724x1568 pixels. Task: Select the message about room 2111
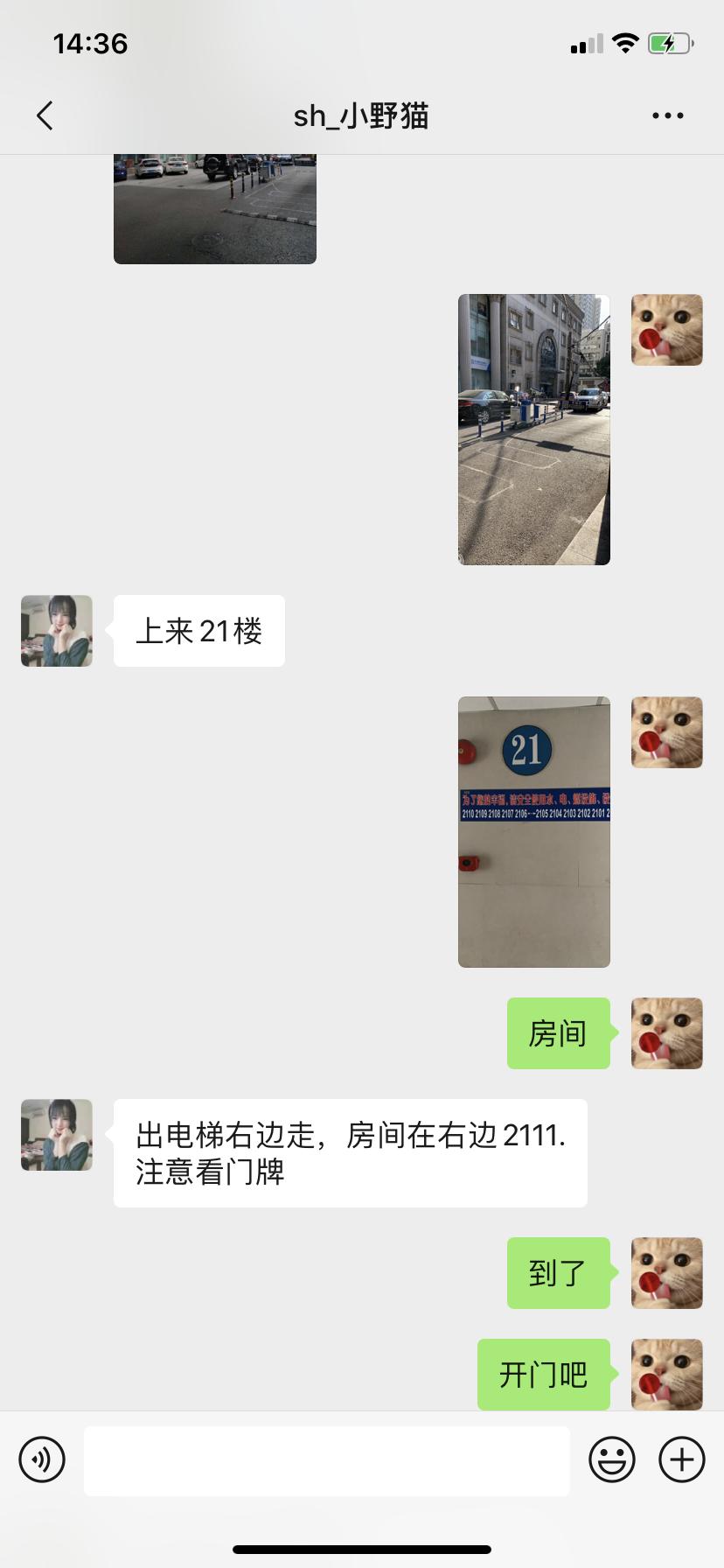pos(350,1151)
